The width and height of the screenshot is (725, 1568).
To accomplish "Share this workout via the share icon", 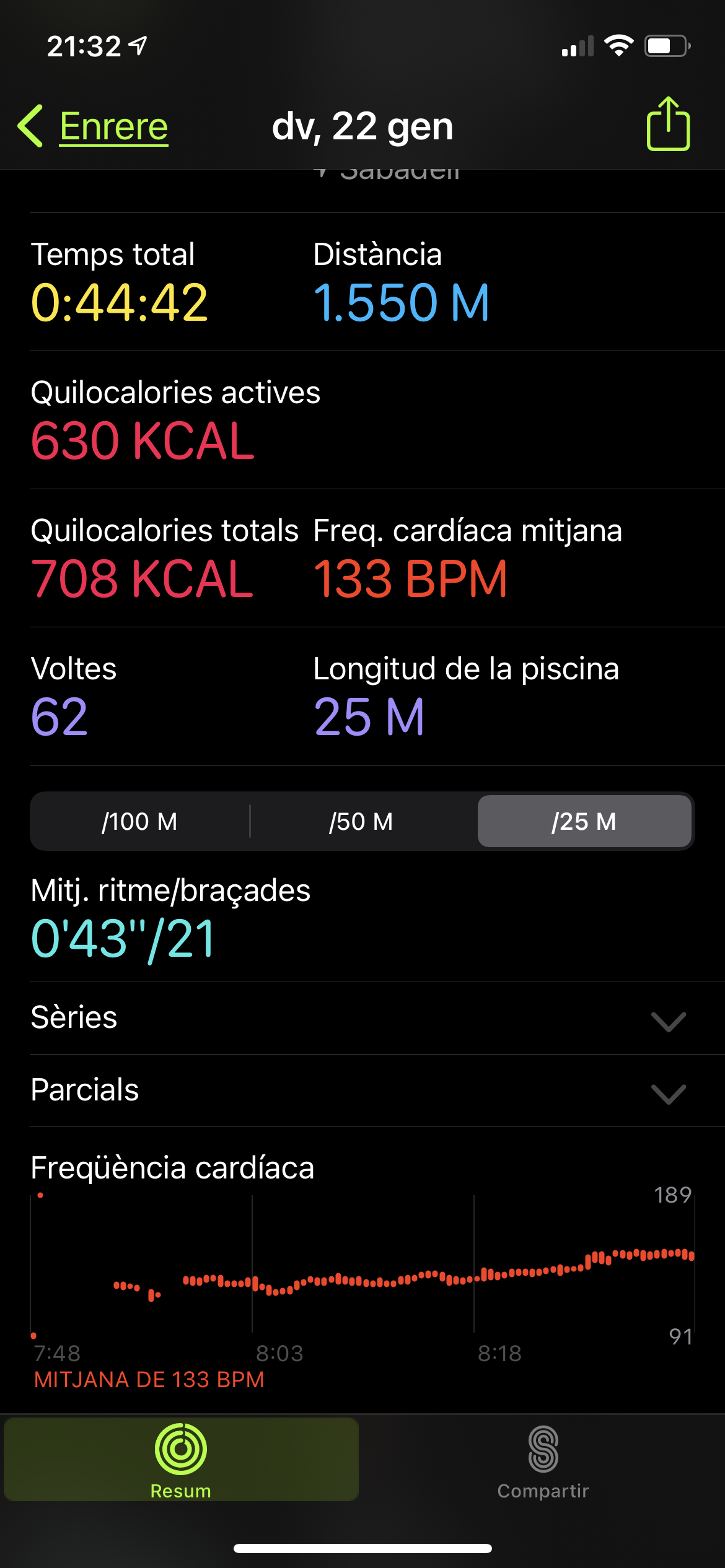I will 668,124.
